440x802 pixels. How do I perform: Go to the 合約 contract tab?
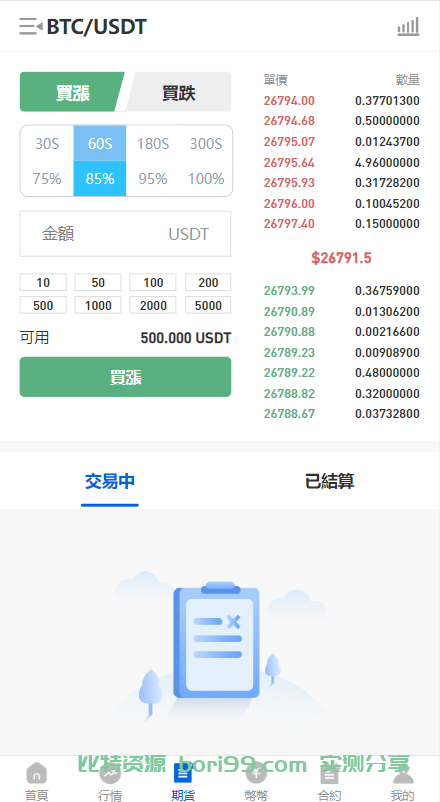coord(329,781)
